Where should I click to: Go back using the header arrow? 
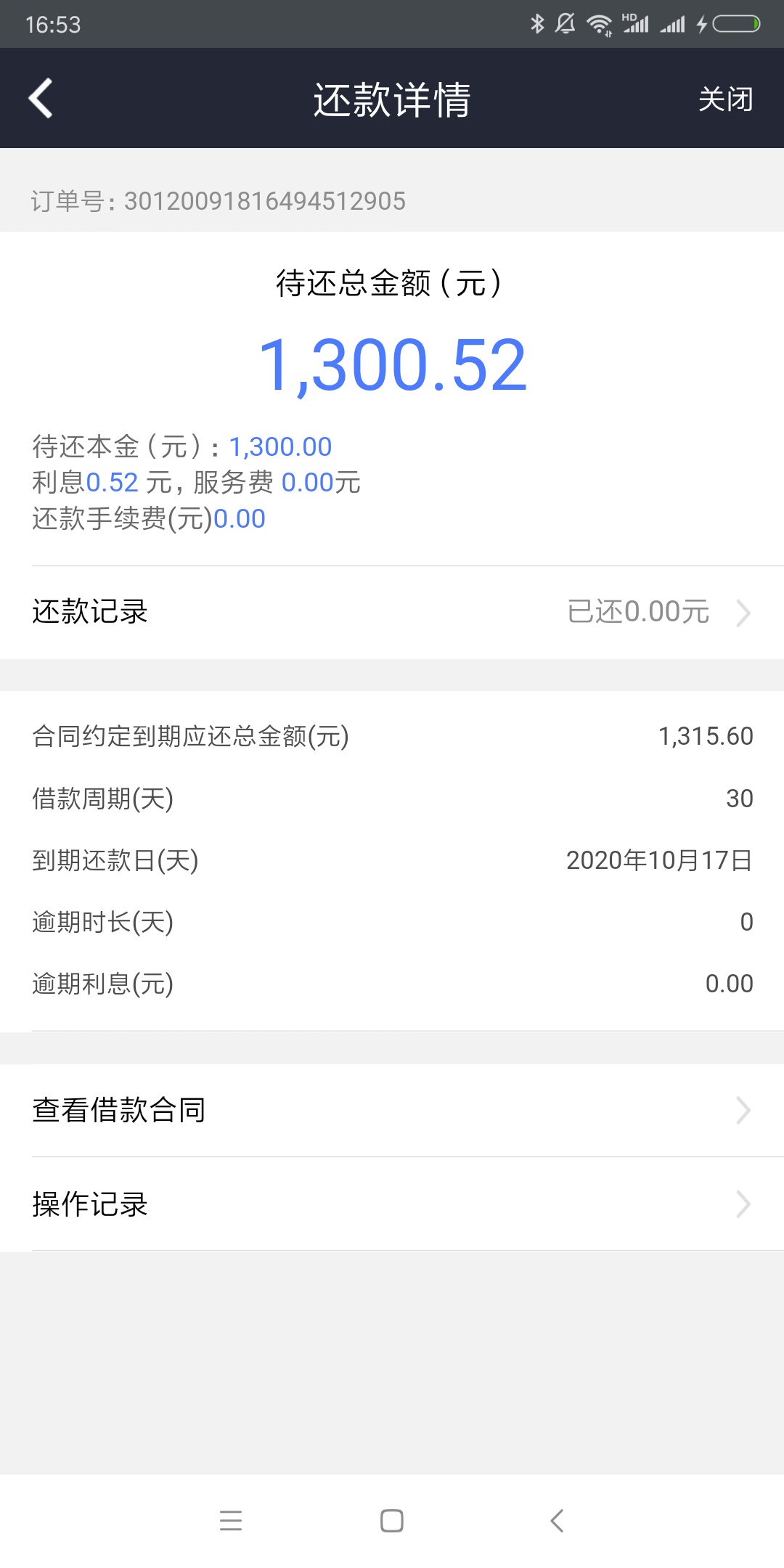(41, 98)
